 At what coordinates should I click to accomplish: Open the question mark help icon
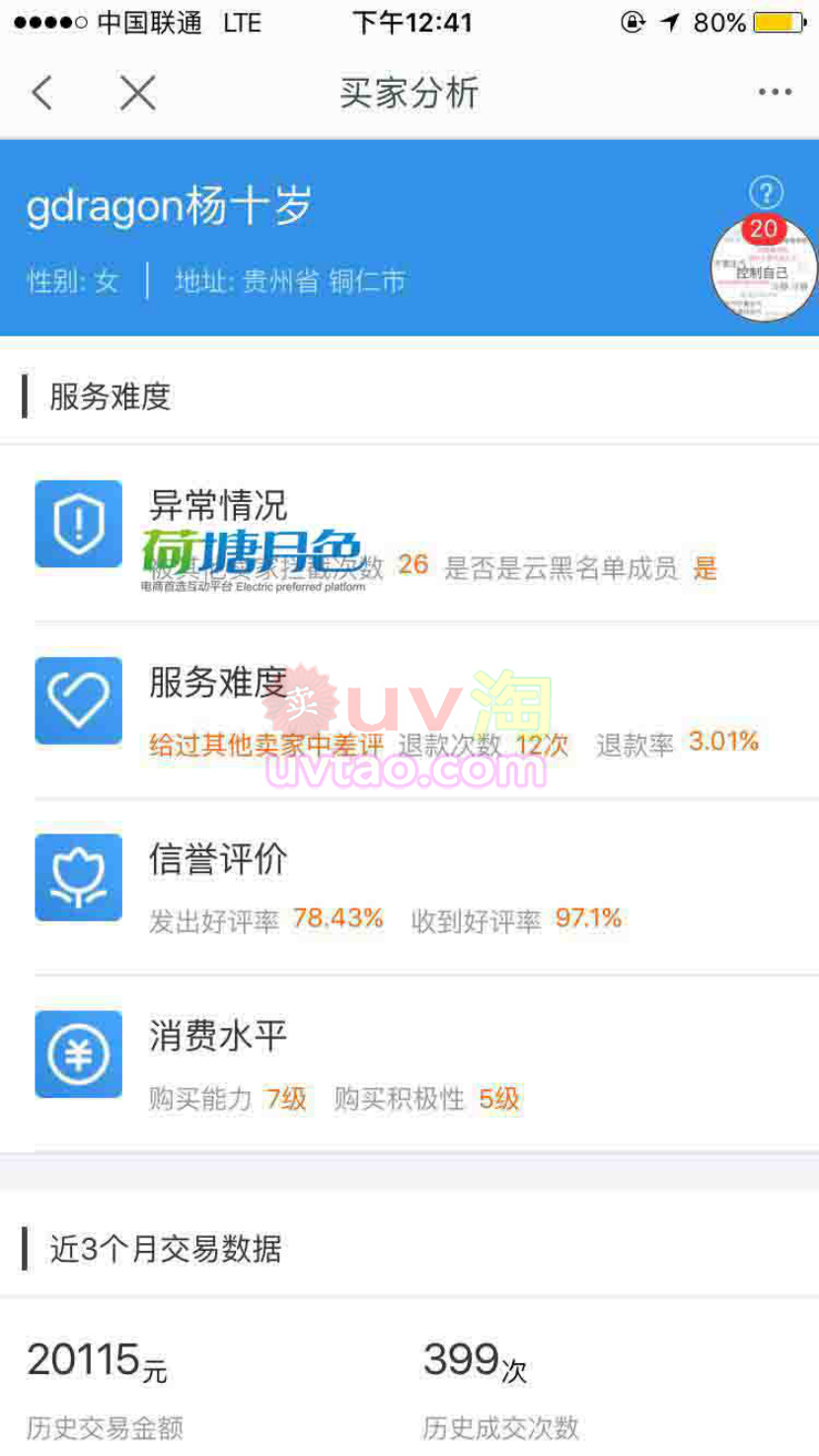coord(767,192)
